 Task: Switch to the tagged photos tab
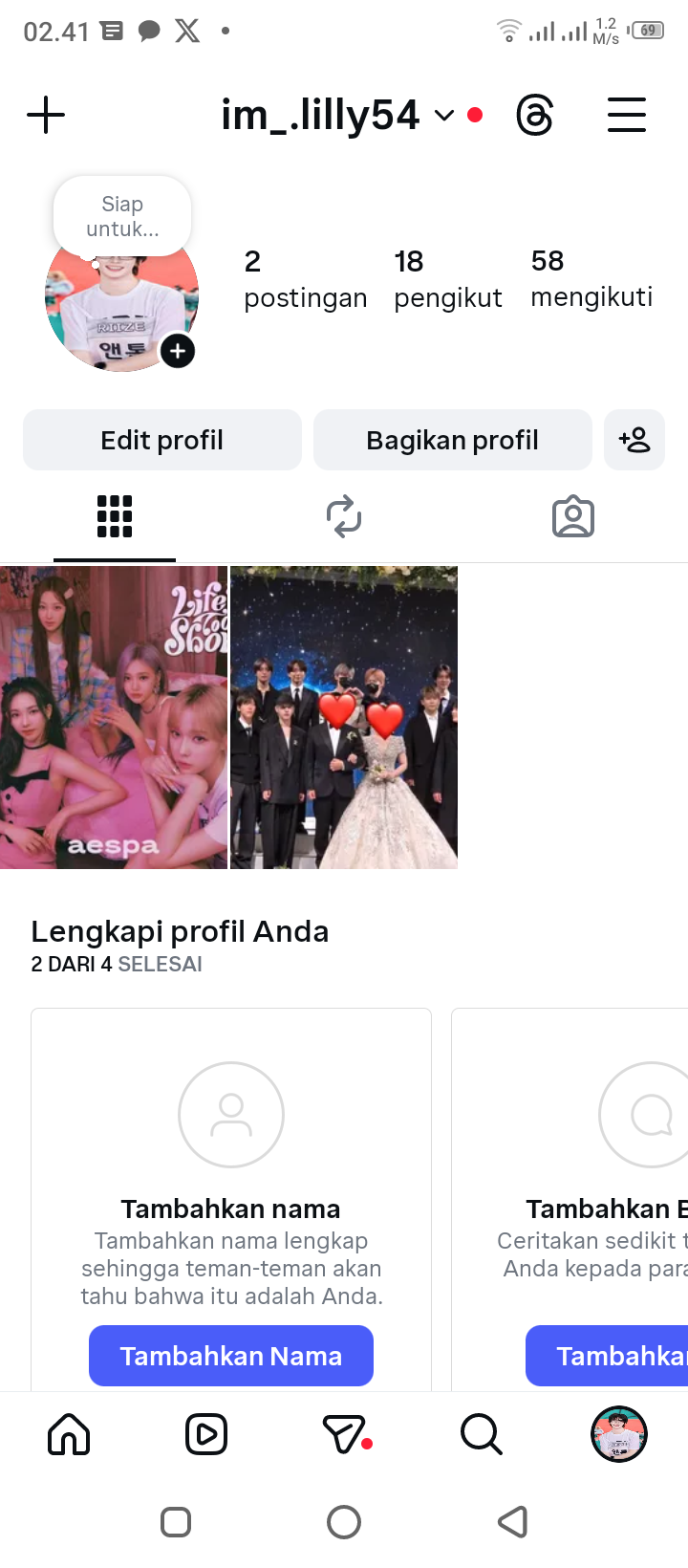(573, 517)
